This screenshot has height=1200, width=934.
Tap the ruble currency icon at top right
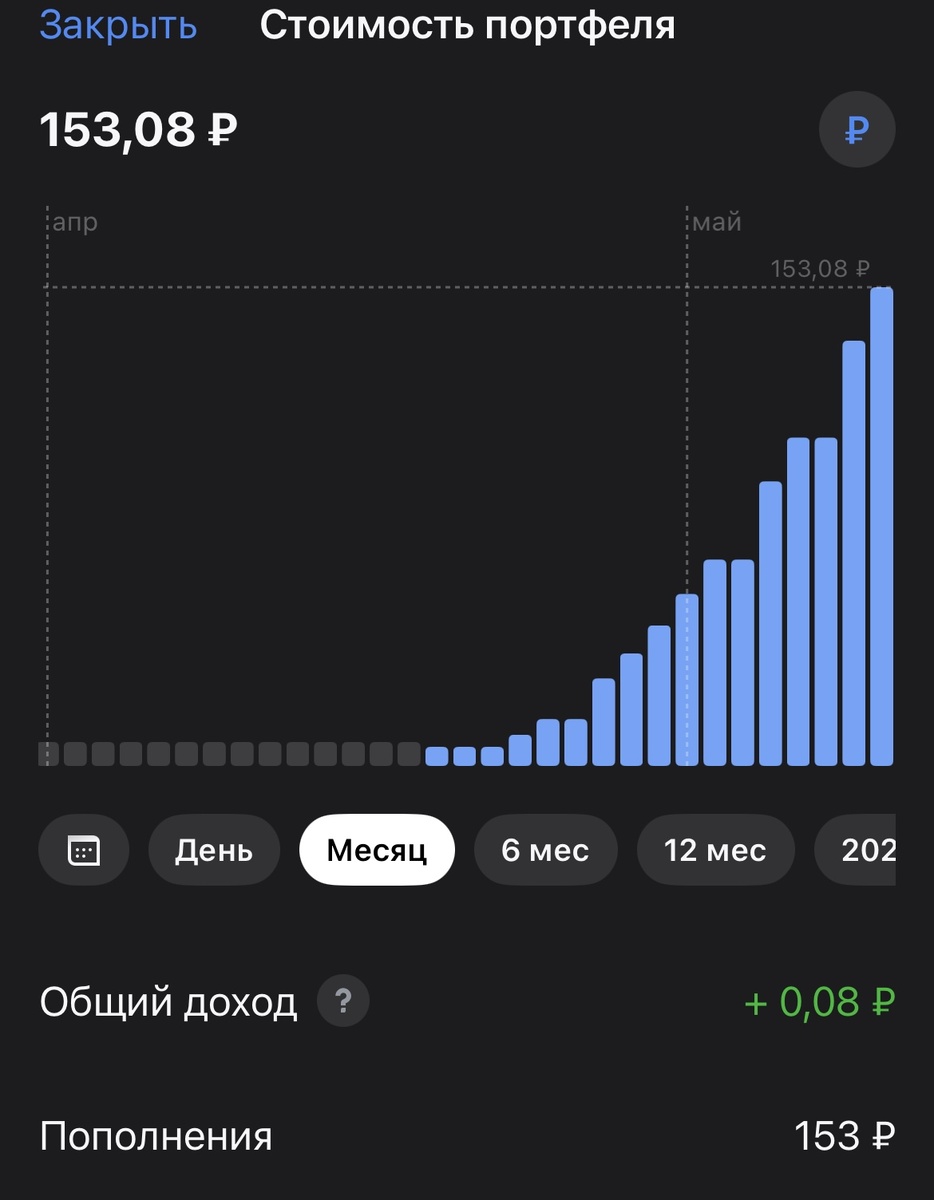pos(856,129)
